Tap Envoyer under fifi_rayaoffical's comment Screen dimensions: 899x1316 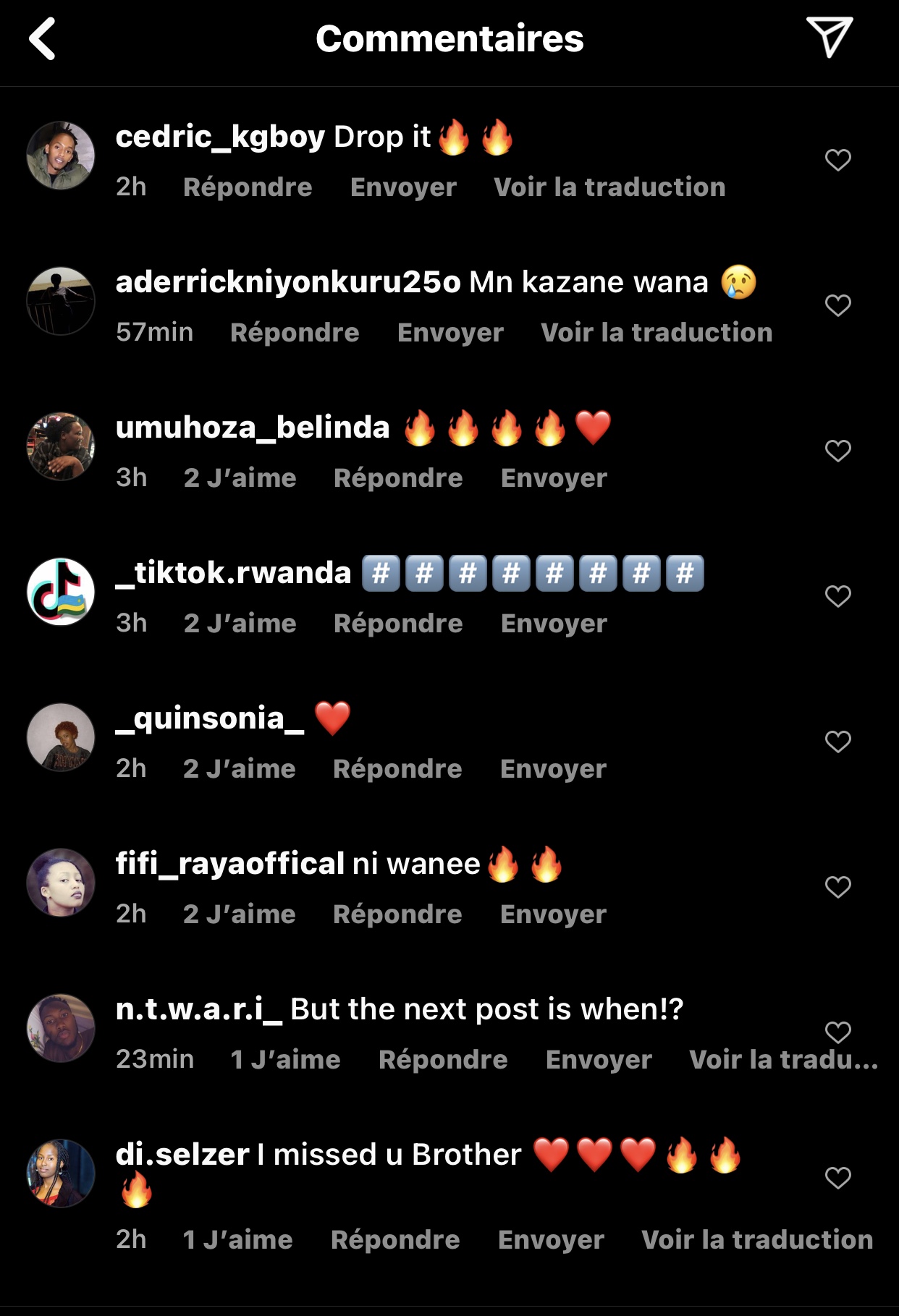coord(553,914)
